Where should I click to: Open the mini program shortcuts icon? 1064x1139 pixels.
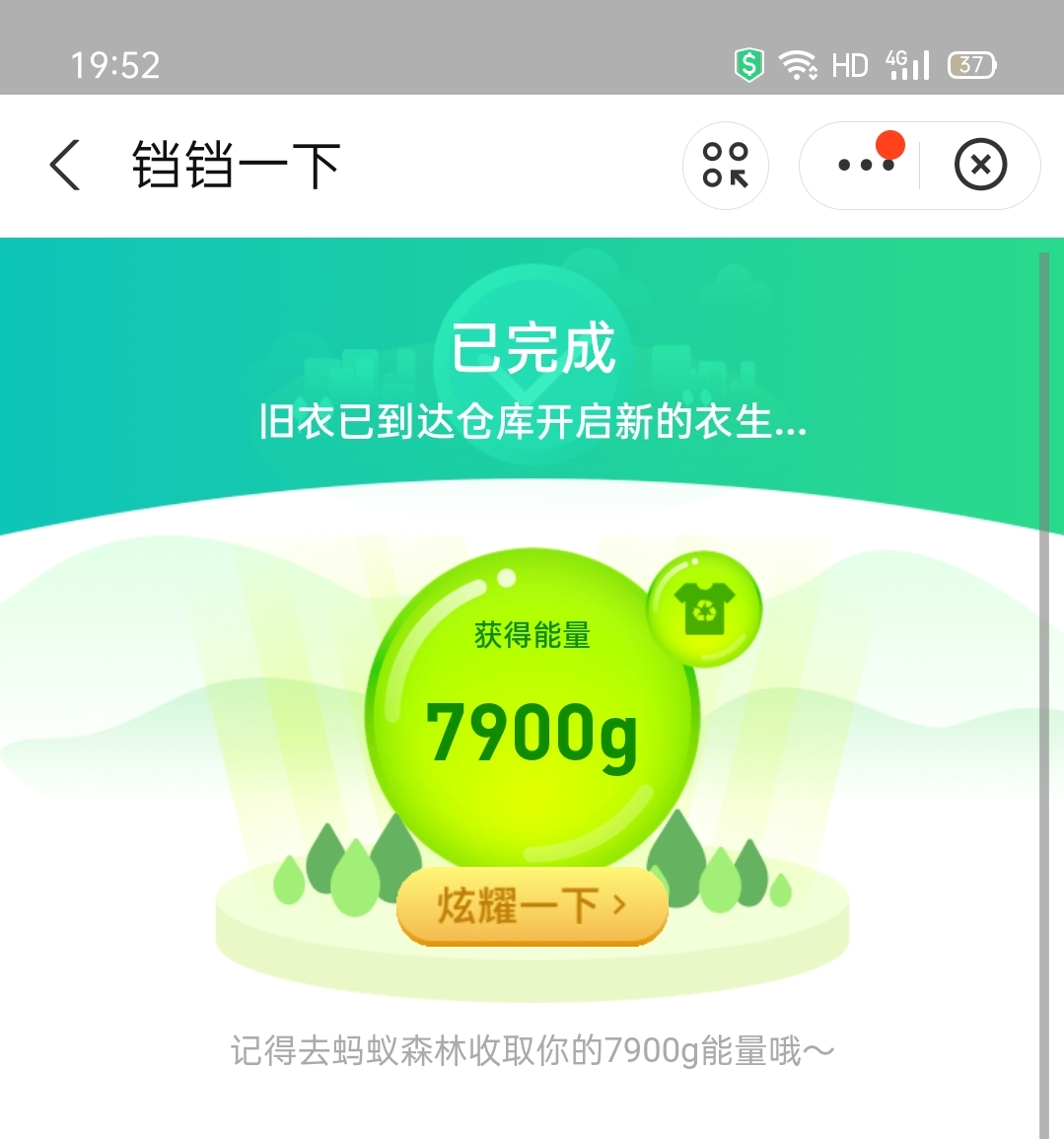726,165
